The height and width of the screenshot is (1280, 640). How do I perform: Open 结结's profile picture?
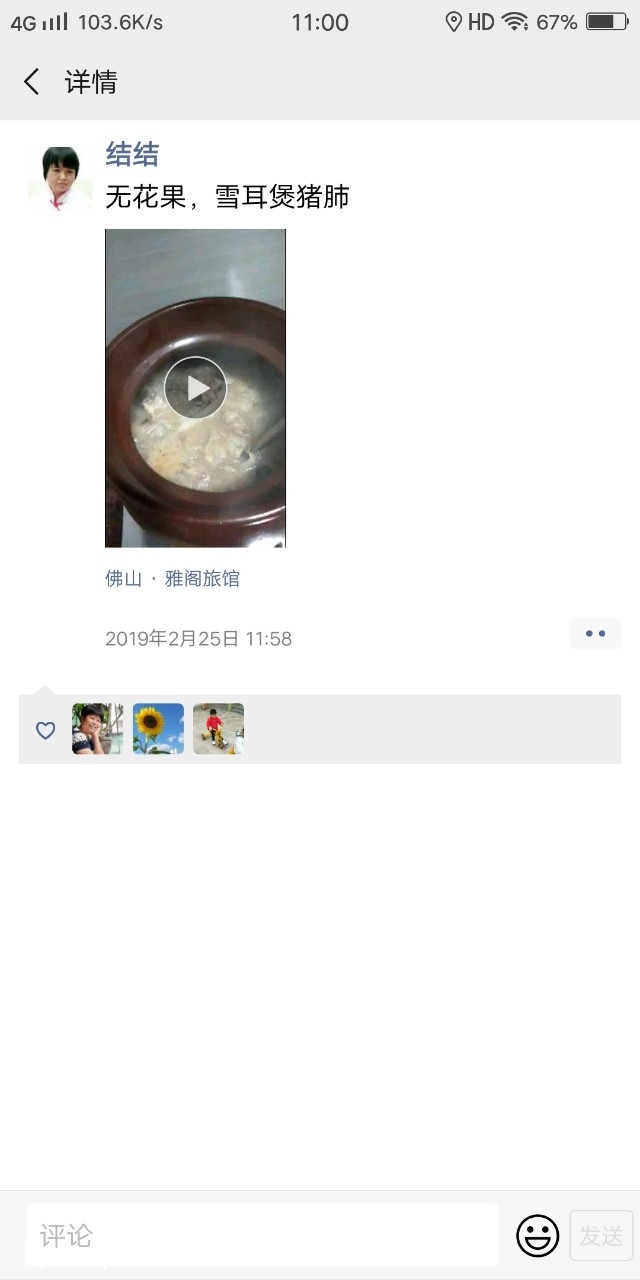pyautogui.click(x=60, y=178)
